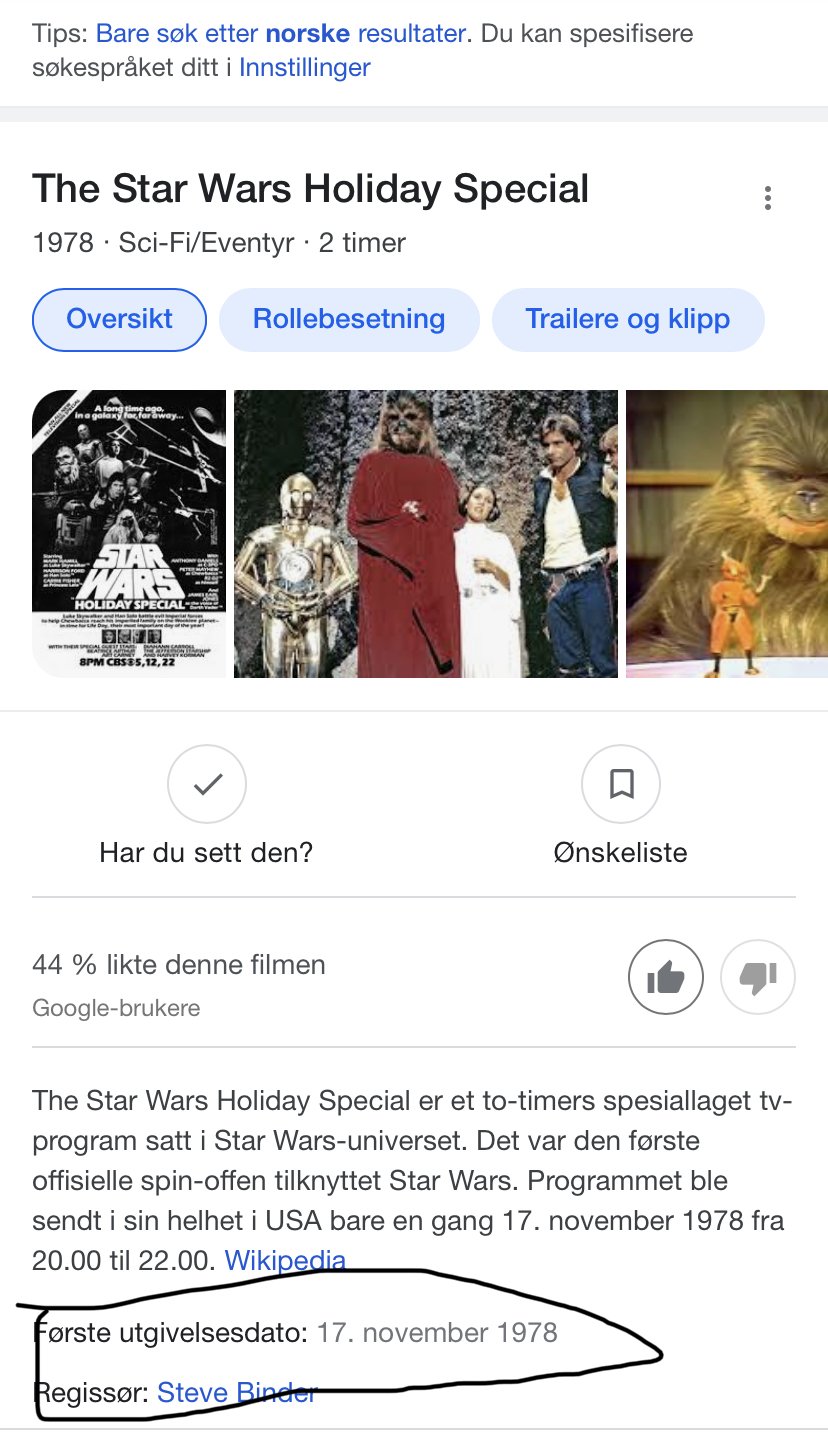Open the Innstillinger link

[304, 68]
